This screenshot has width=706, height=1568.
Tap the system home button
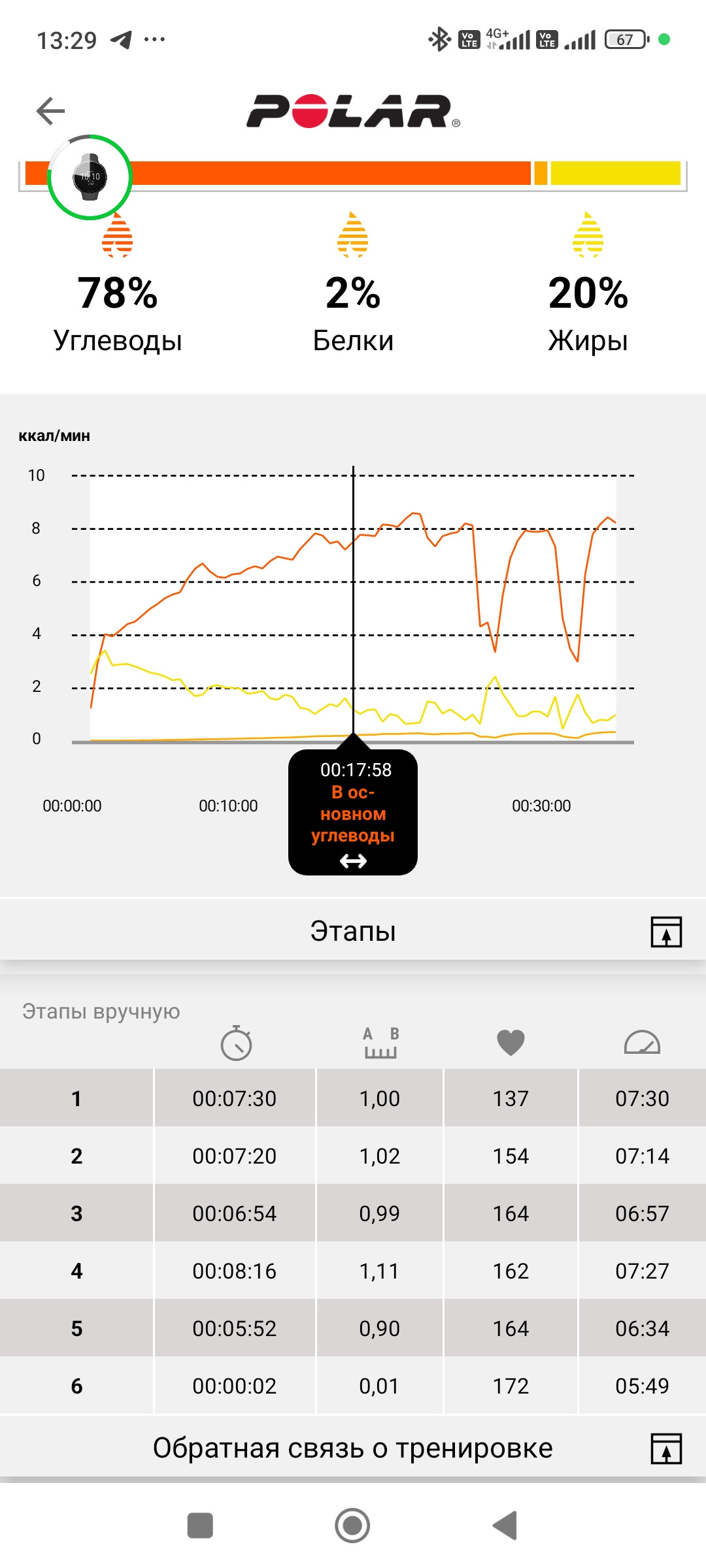point(352,1526)
